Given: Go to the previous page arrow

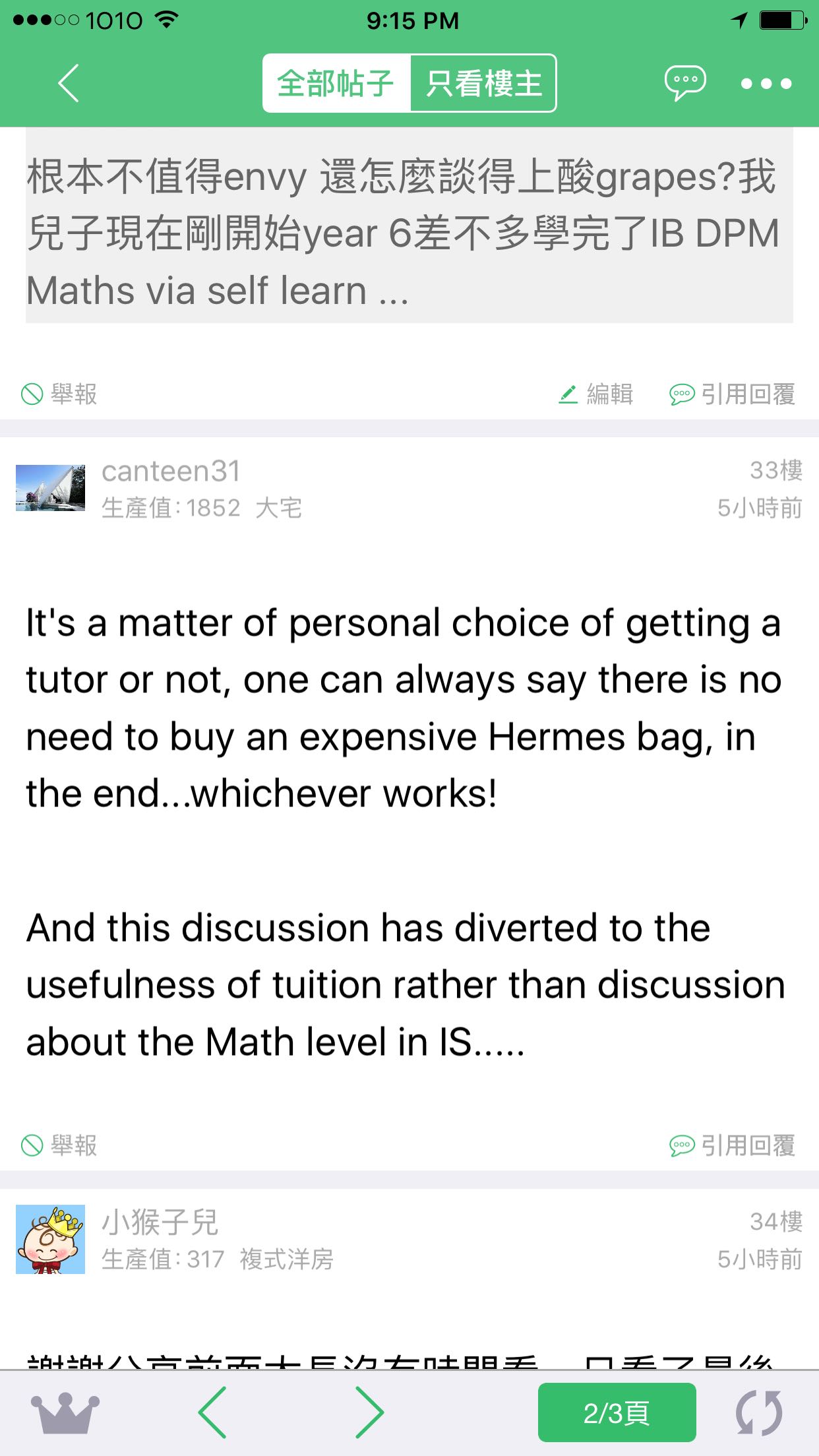Looking at the screenshot, I should pyautogui.click(x=213, y=1412).
